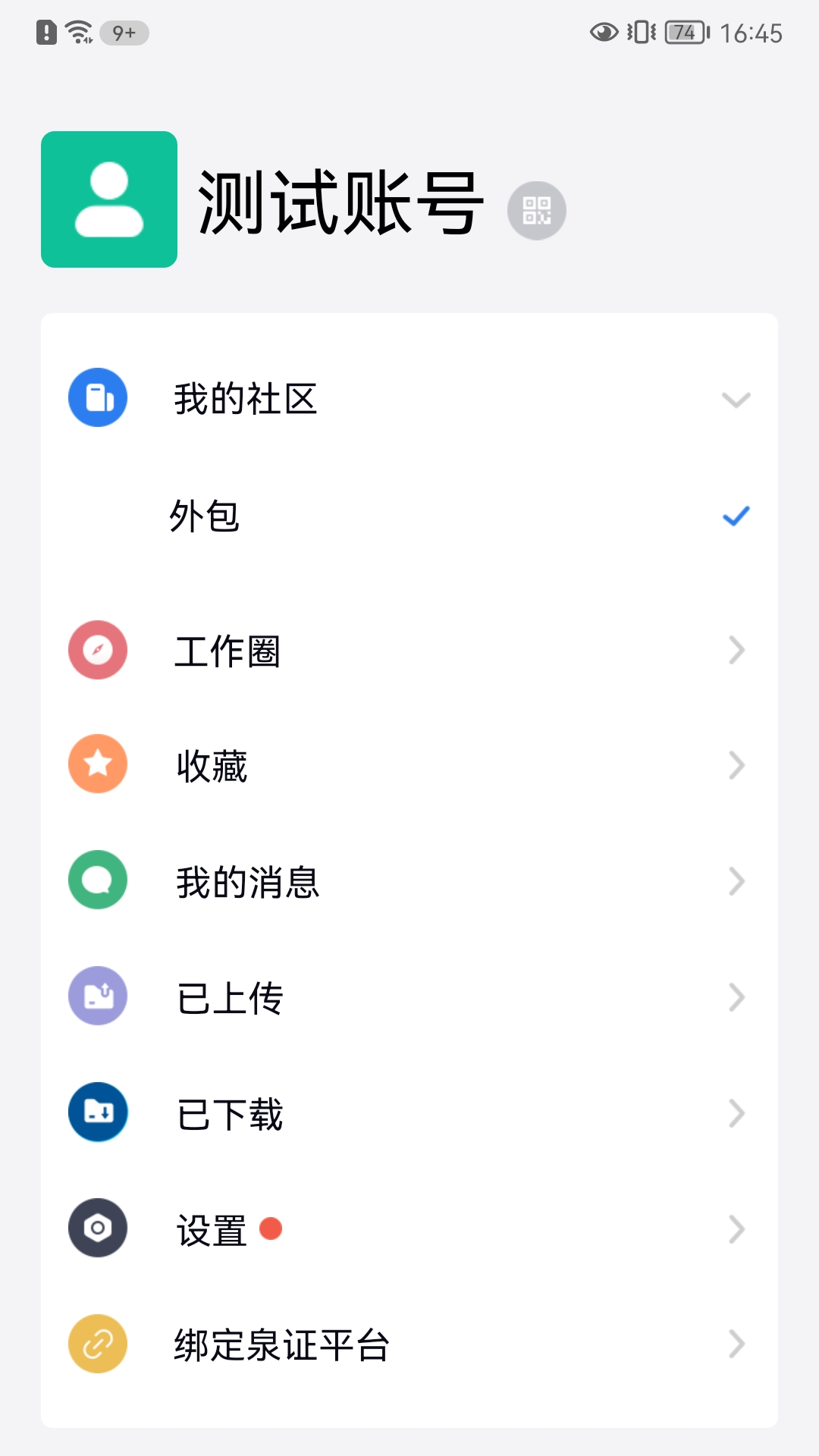
Task: Open 我的消息 via its green chat icon
Action: click(97, 880)
